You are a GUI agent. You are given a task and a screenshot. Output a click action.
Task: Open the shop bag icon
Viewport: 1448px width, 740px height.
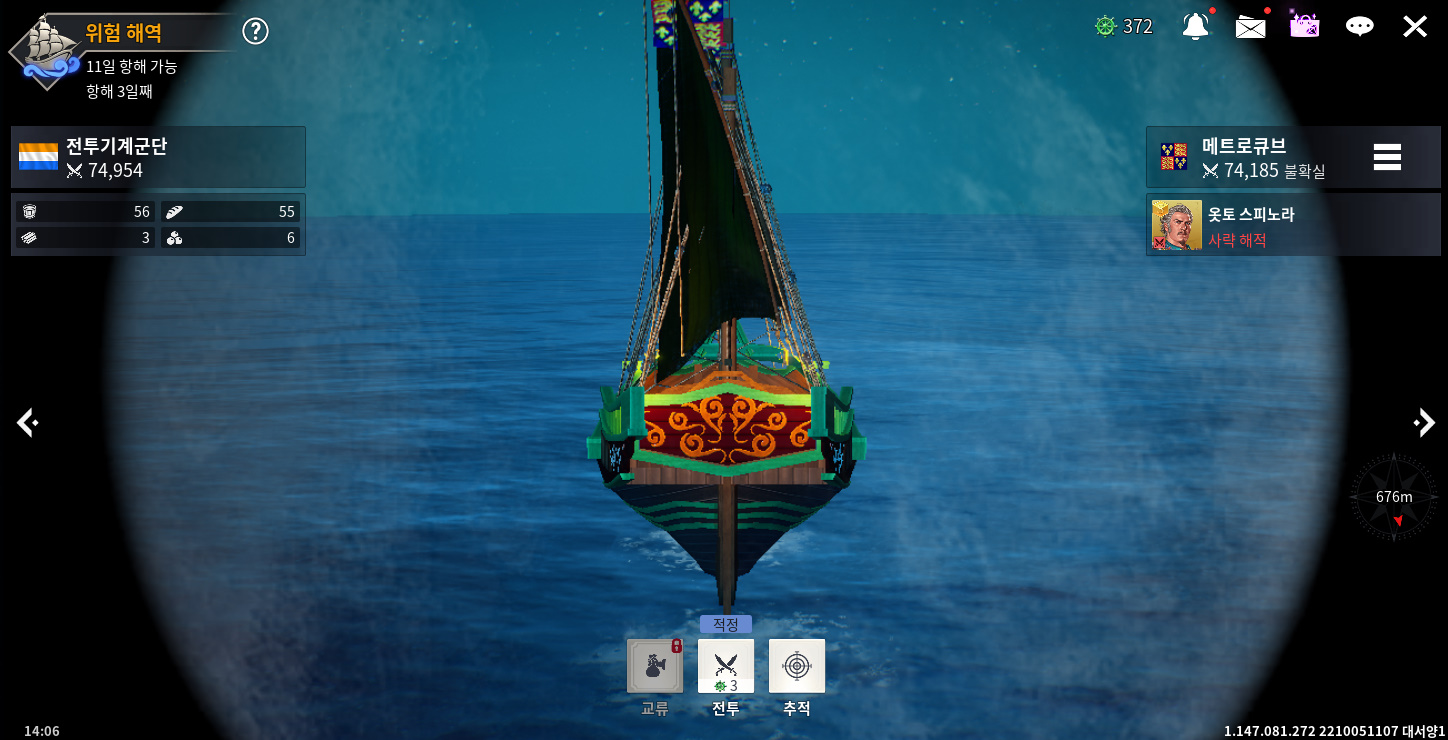(x=1304, y=26)
